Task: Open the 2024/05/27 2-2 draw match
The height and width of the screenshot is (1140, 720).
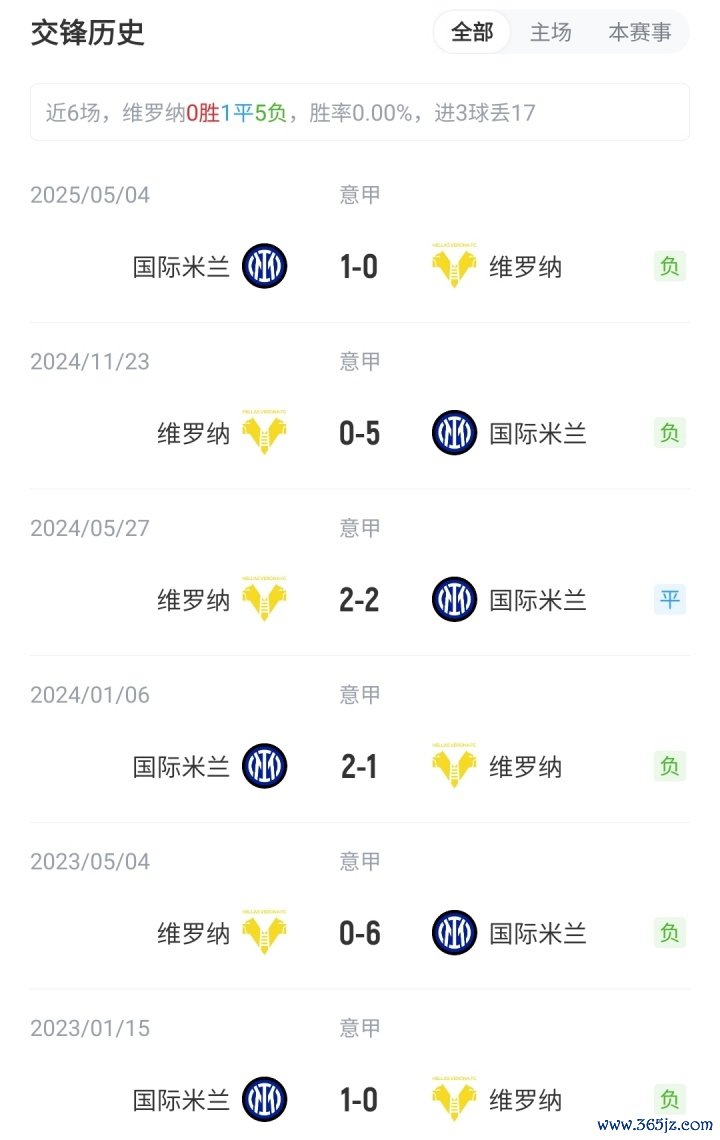Action: pyautogui.click(x=359, y=600)
